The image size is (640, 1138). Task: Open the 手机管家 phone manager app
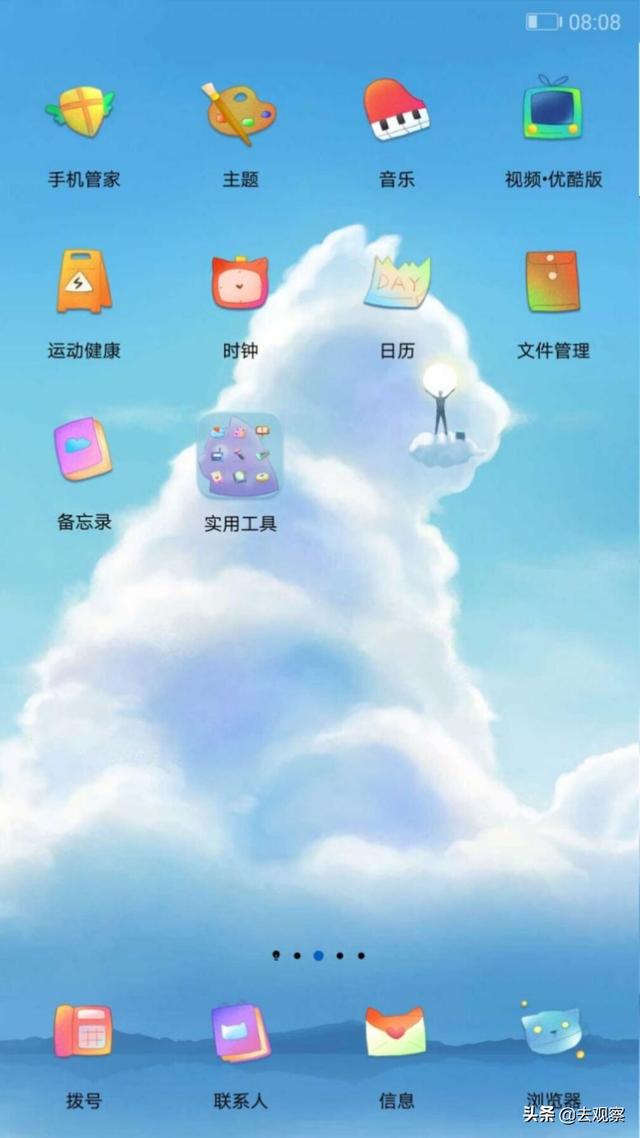(83, 113)
